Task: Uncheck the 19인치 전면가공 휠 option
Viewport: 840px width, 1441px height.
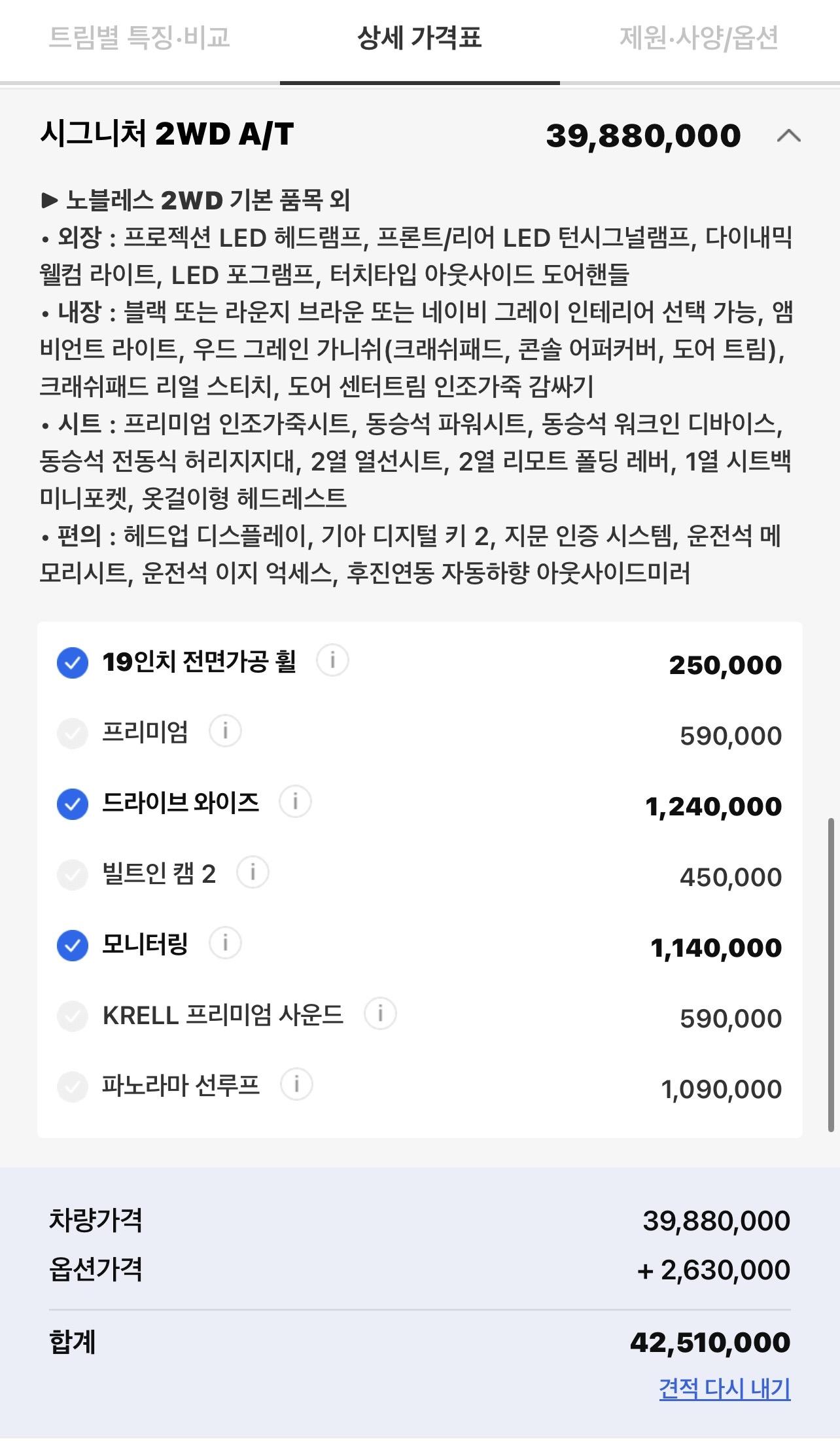Action: [x=73, y=662]
